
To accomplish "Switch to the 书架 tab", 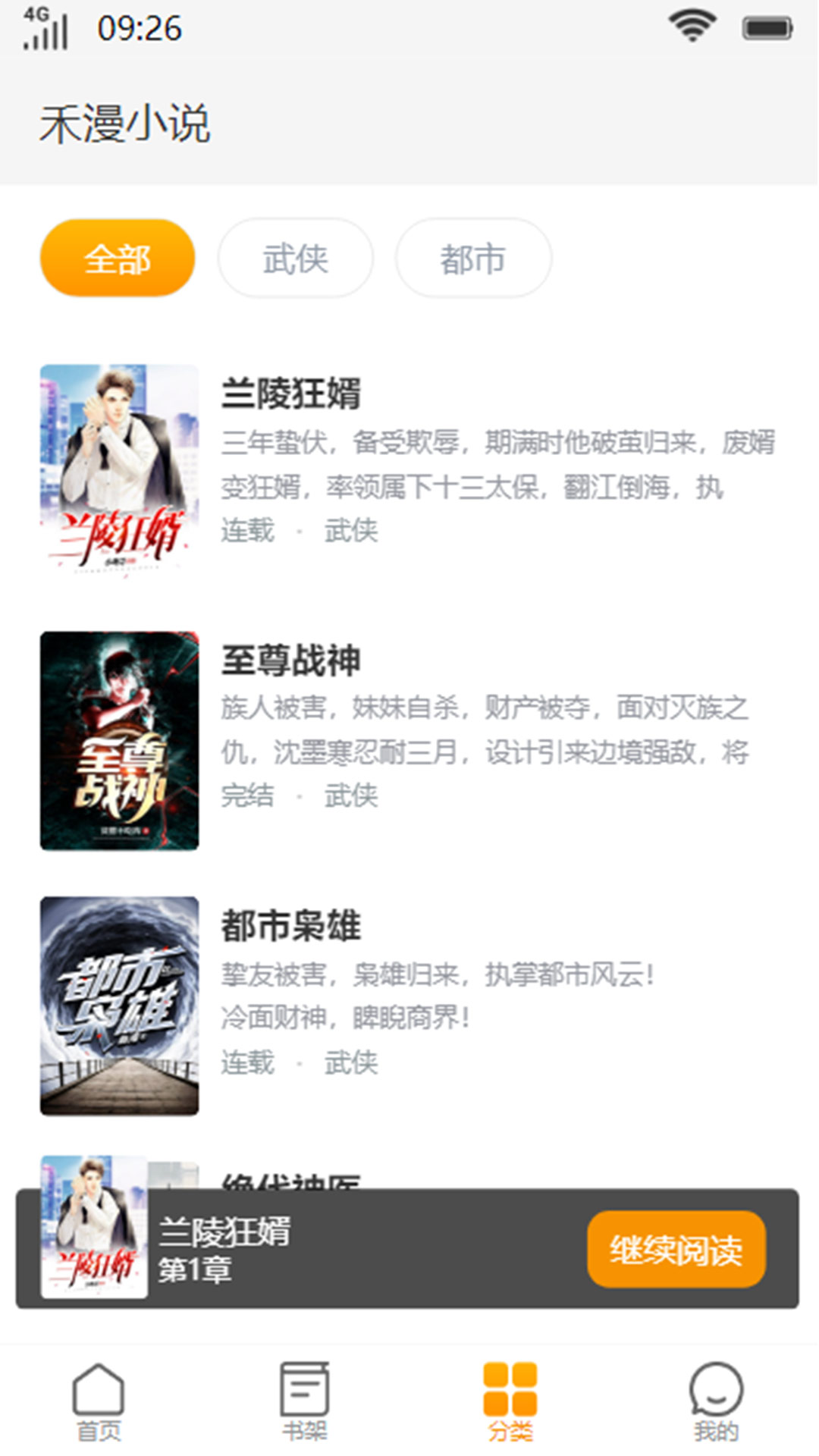I will [304, 1401].
